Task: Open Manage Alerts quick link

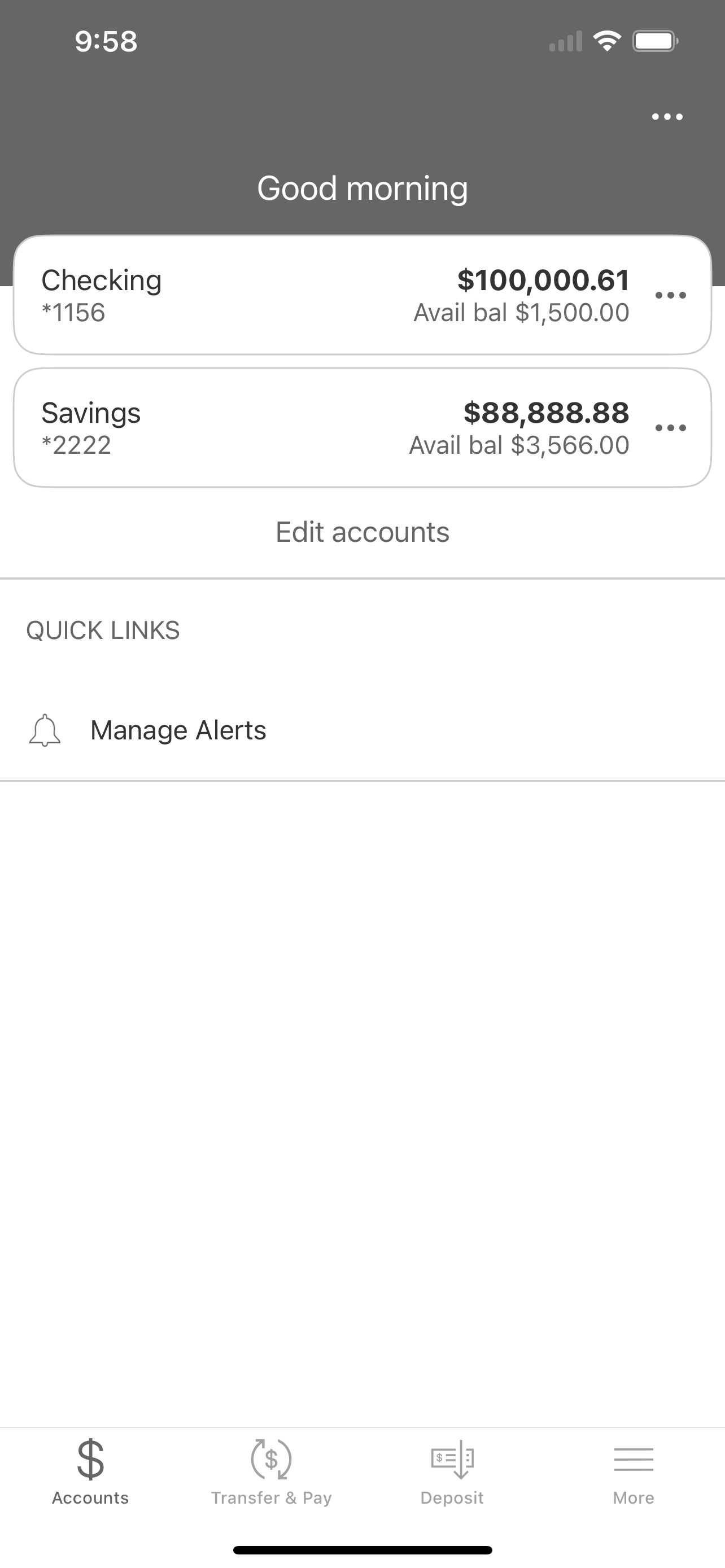Action: pos(362,730)
